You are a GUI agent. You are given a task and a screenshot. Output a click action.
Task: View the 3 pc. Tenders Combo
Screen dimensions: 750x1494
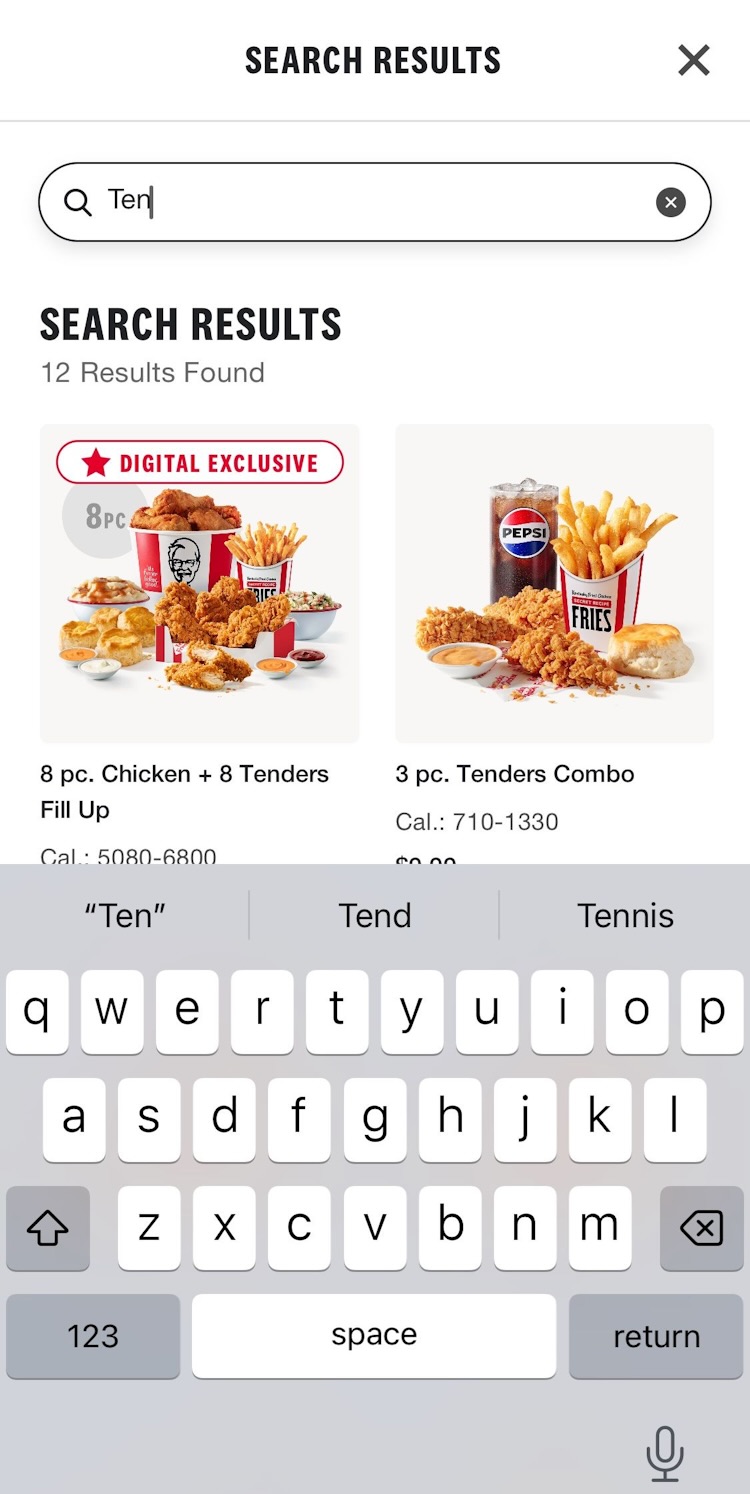554,584
